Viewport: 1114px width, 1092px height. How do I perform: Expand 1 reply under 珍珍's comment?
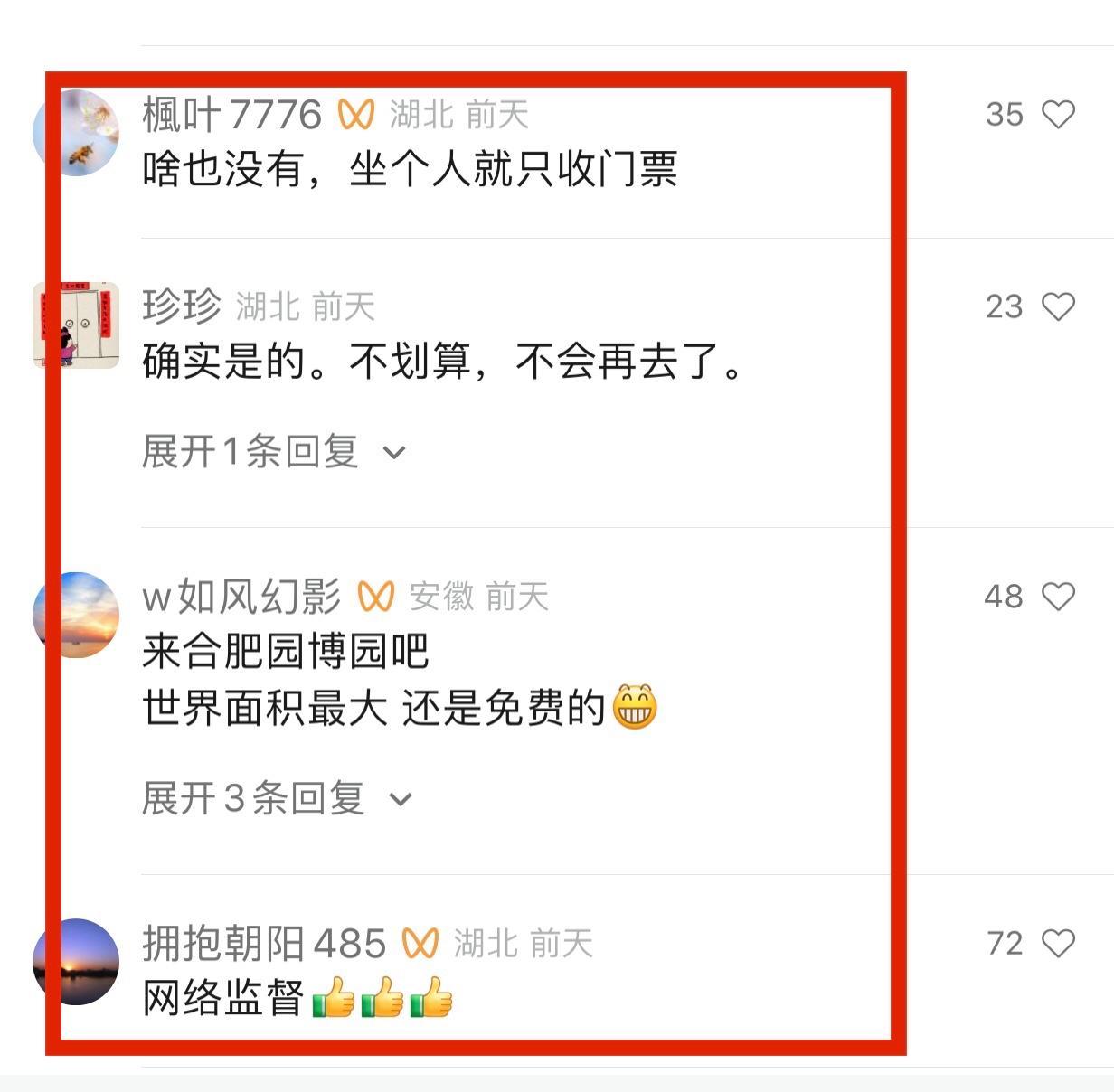(x=273, y=451)
